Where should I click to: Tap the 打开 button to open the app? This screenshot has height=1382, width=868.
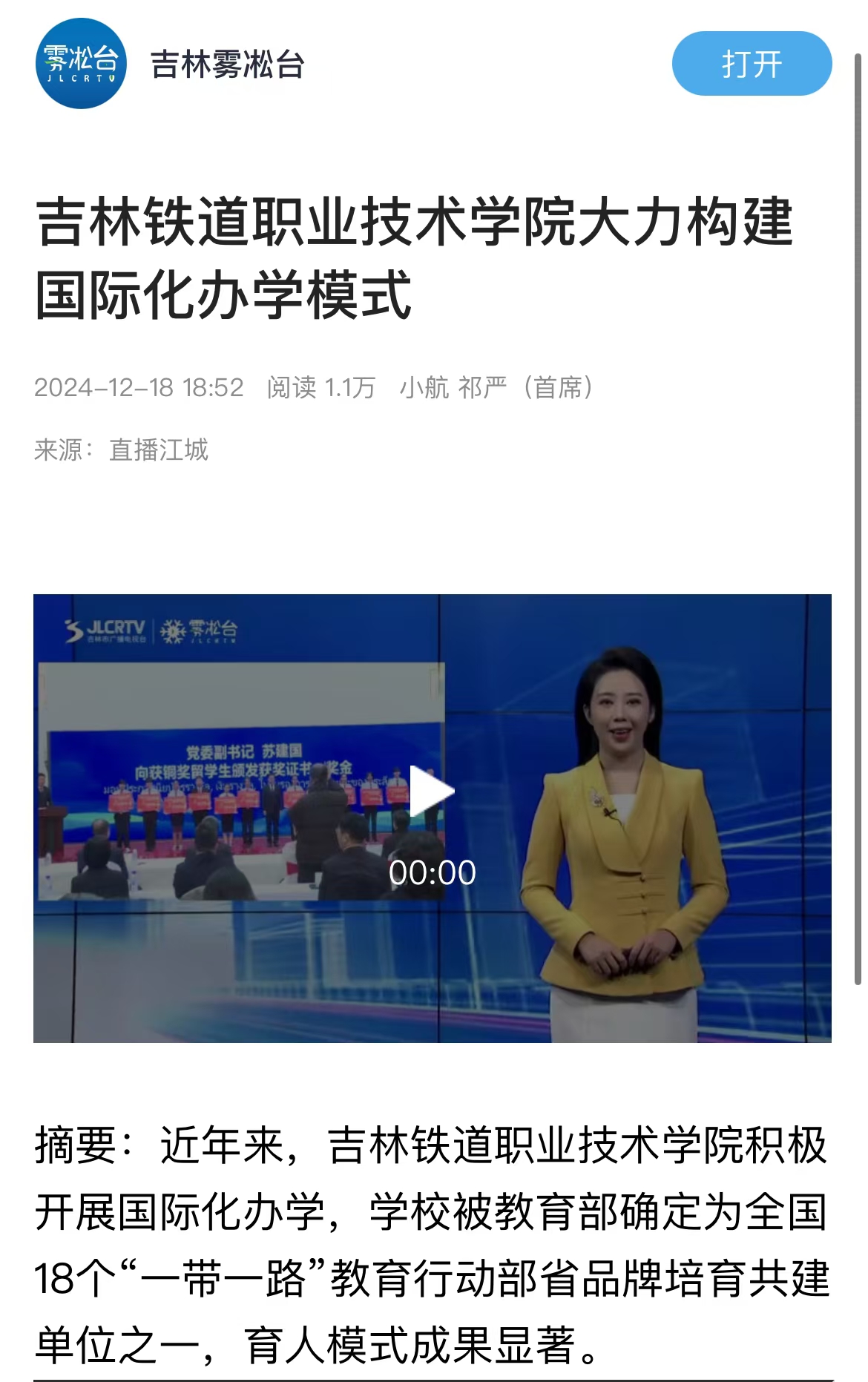point(751,64)
